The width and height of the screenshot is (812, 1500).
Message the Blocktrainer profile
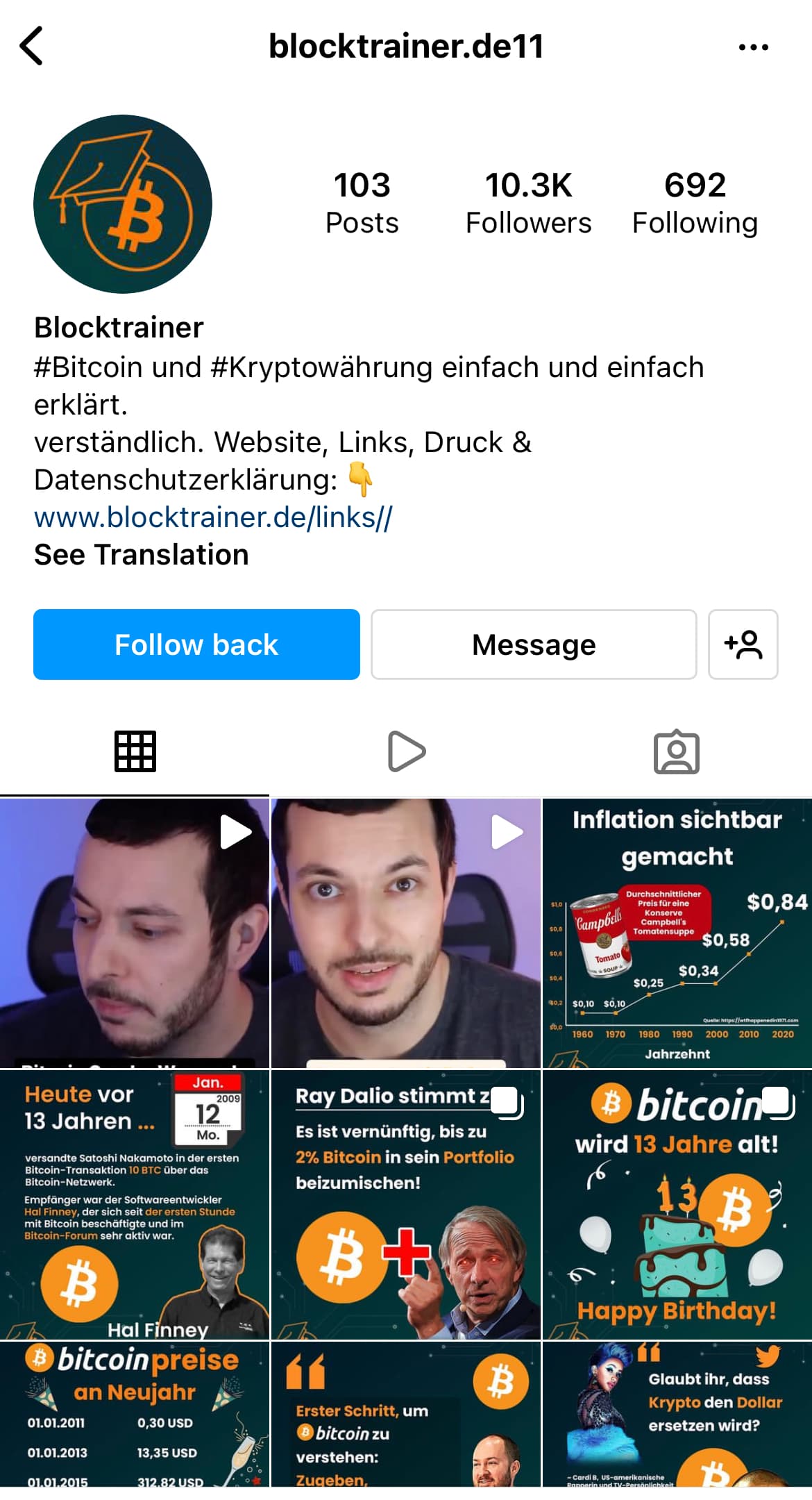pyautogui.click(x=534, y=644)
